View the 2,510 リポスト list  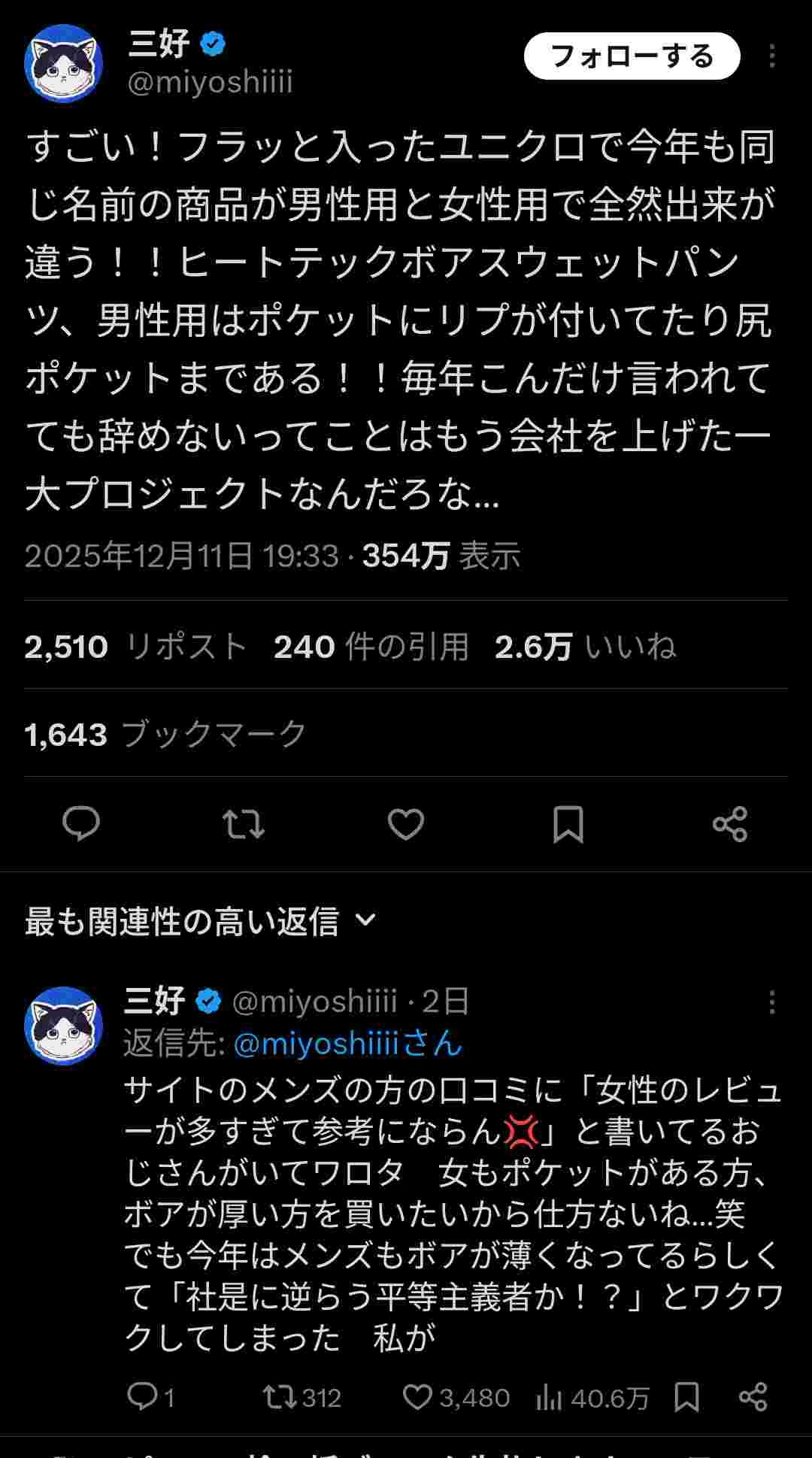[135, 647]
